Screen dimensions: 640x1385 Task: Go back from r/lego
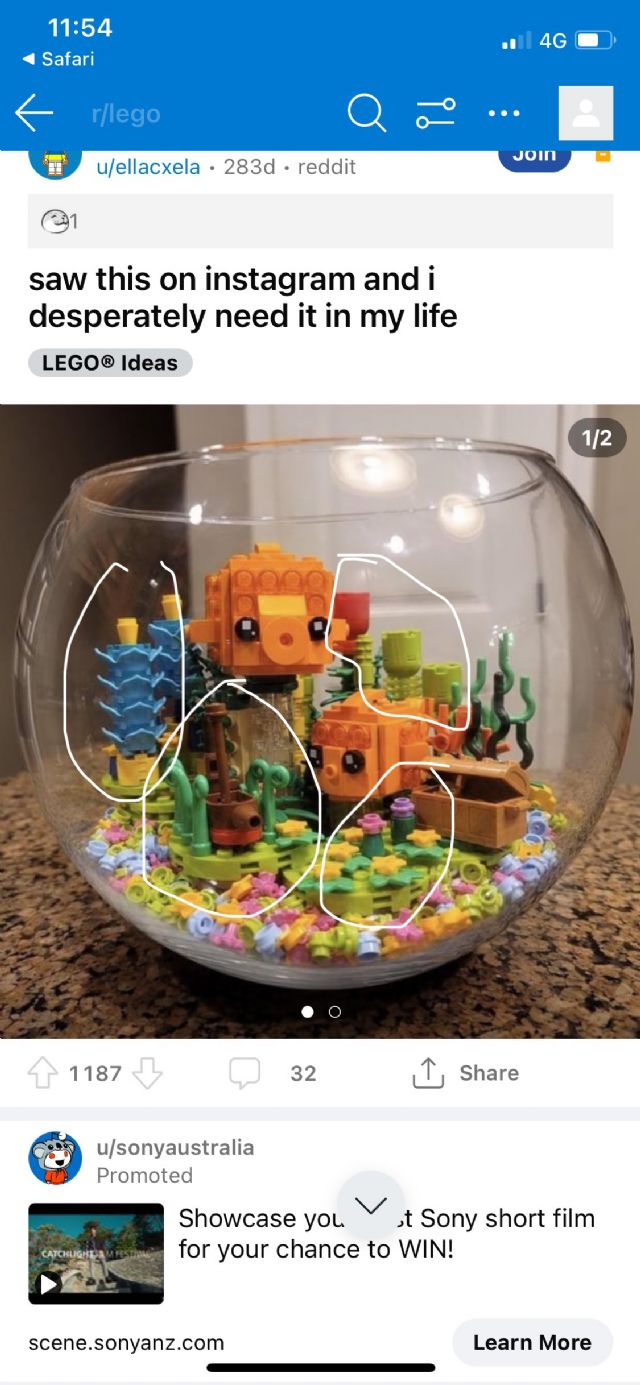[34, 114]
